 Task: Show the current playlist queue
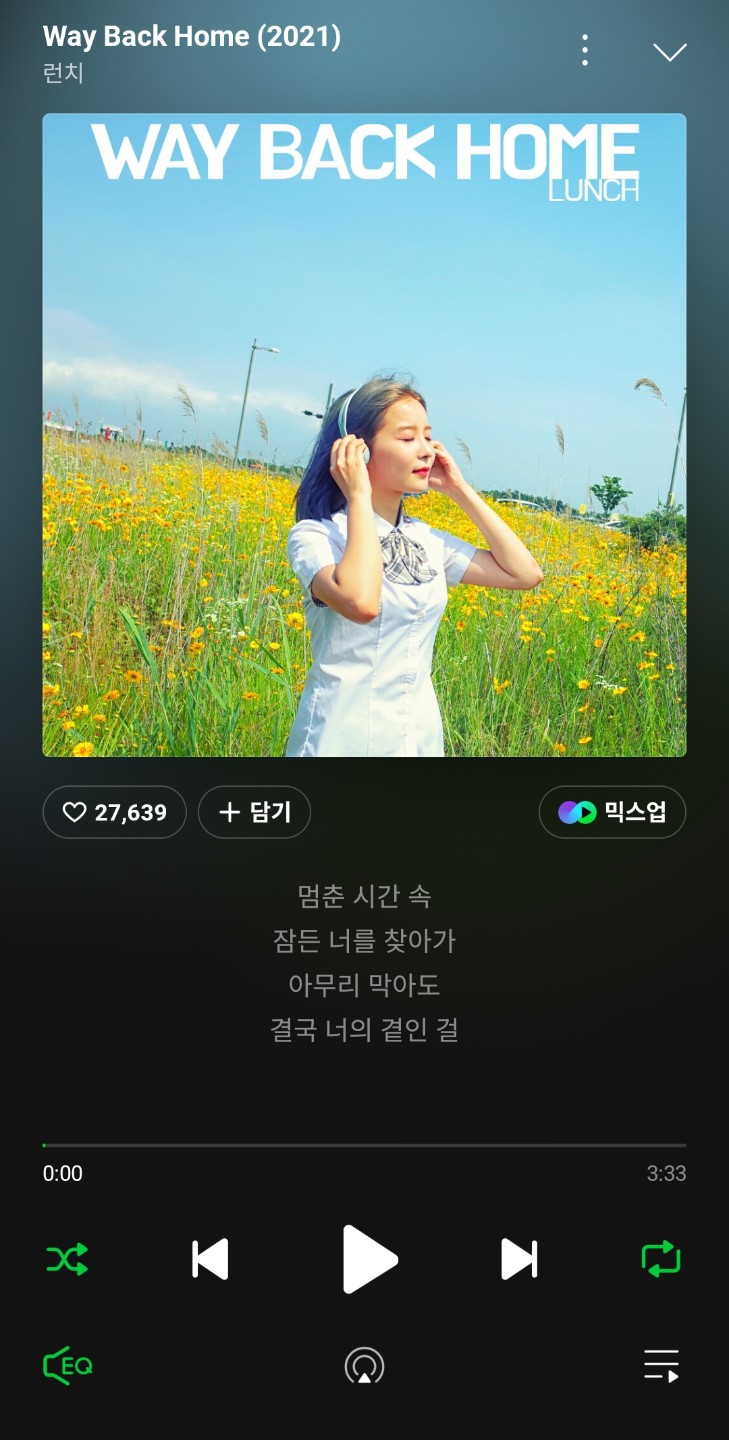click(661, 1366)
